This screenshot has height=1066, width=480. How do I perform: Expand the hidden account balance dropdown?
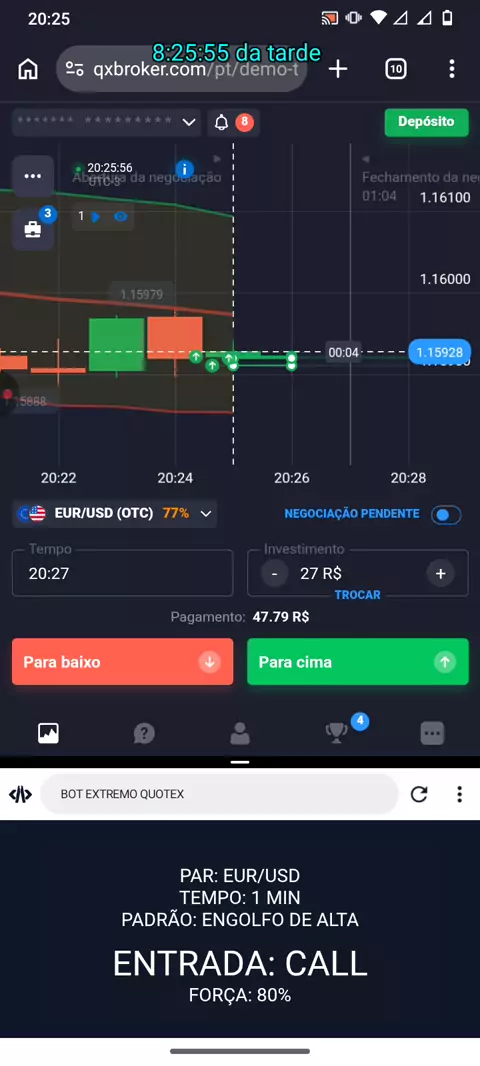[x=107, y=122]
